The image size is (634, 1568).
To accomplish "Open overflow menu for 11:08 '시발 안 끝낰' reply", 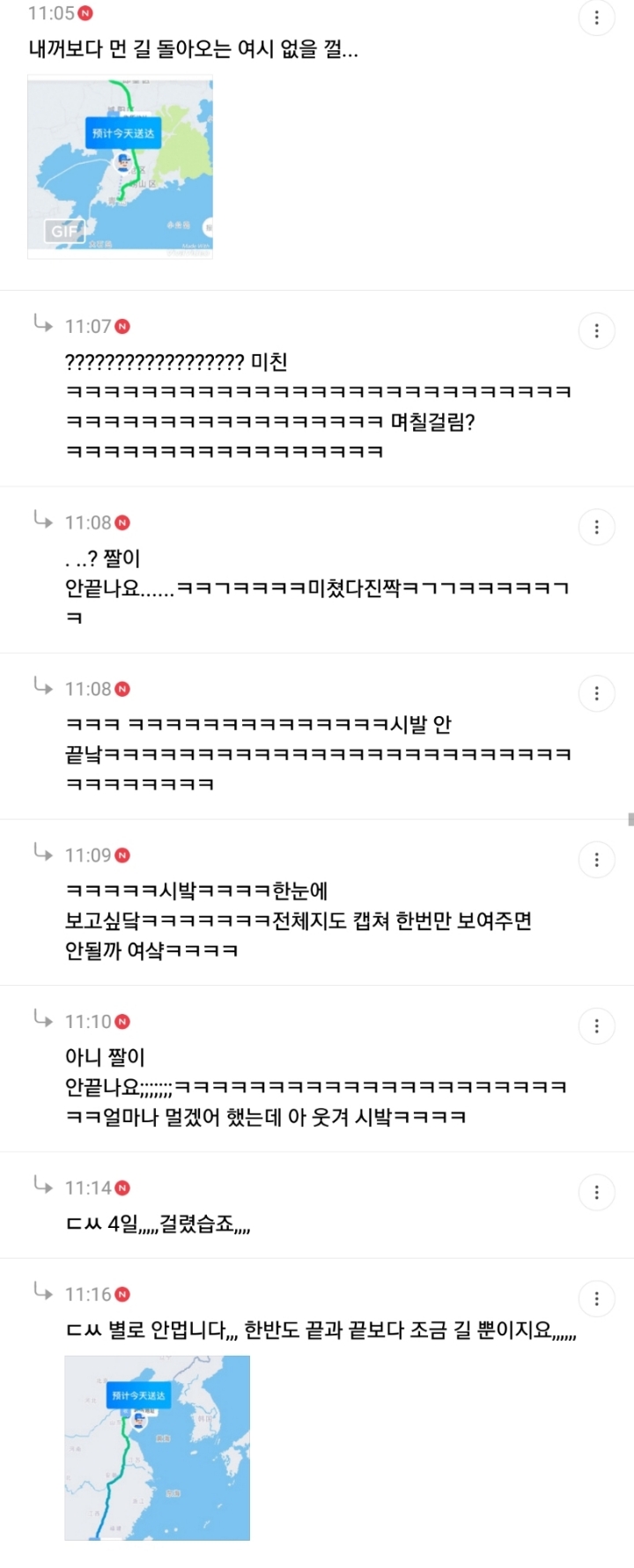I will (596, 693).
